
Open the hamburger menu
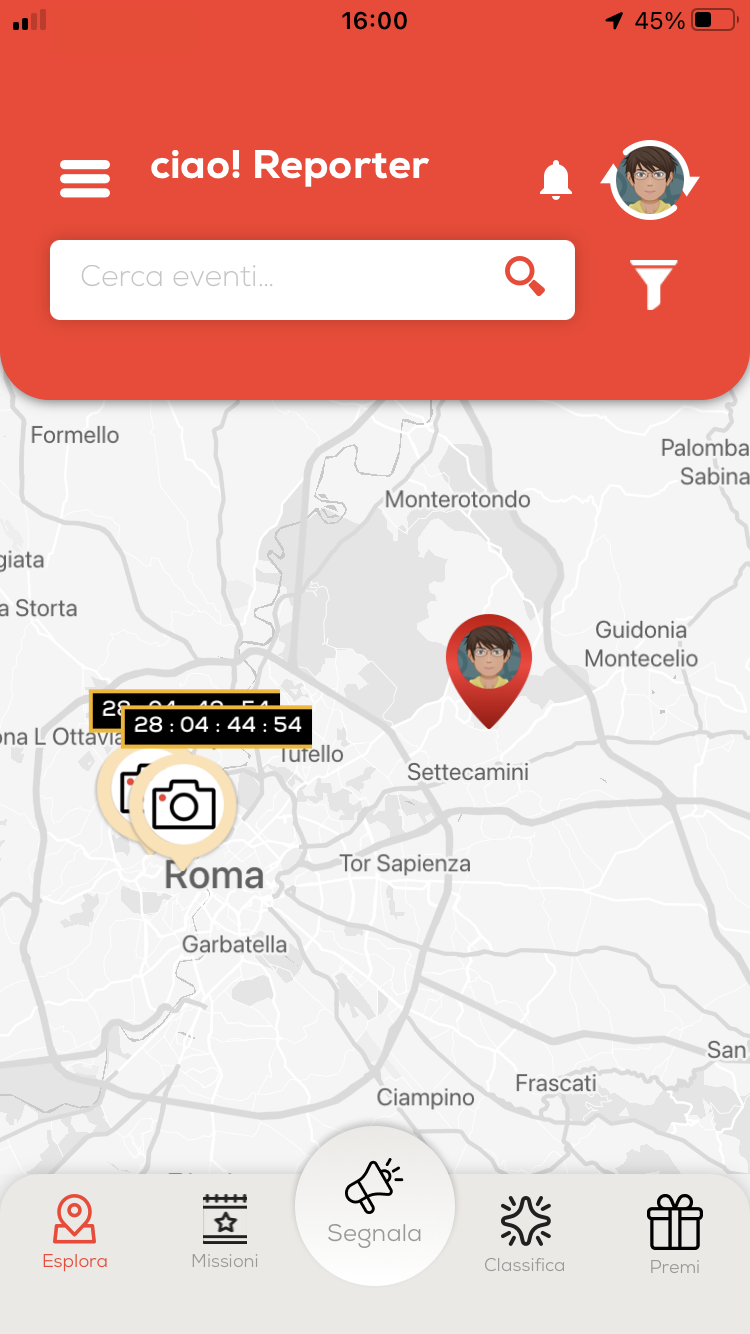point(85,179)
